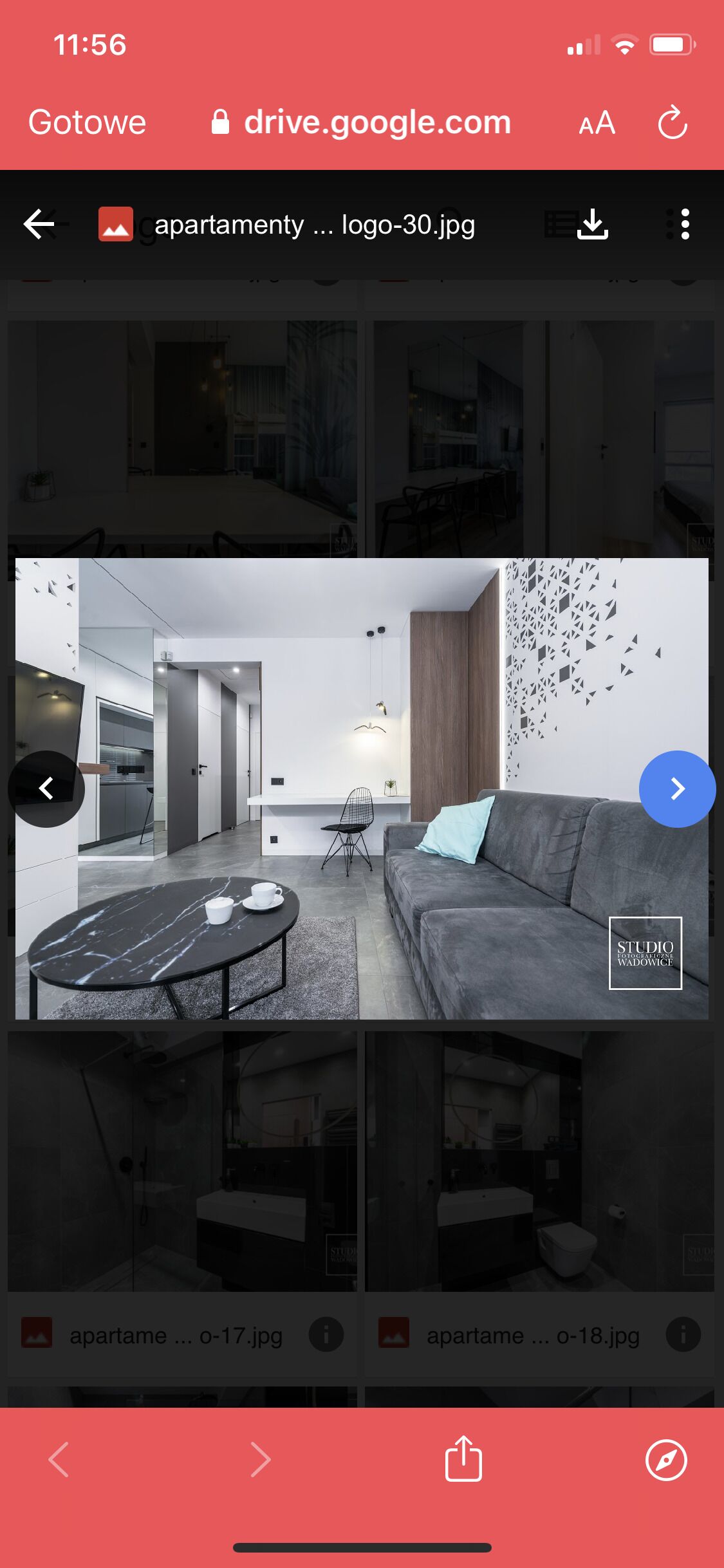
Task: Open the share sheet in the browser toolbar
Action: (x=463, y=1459)
